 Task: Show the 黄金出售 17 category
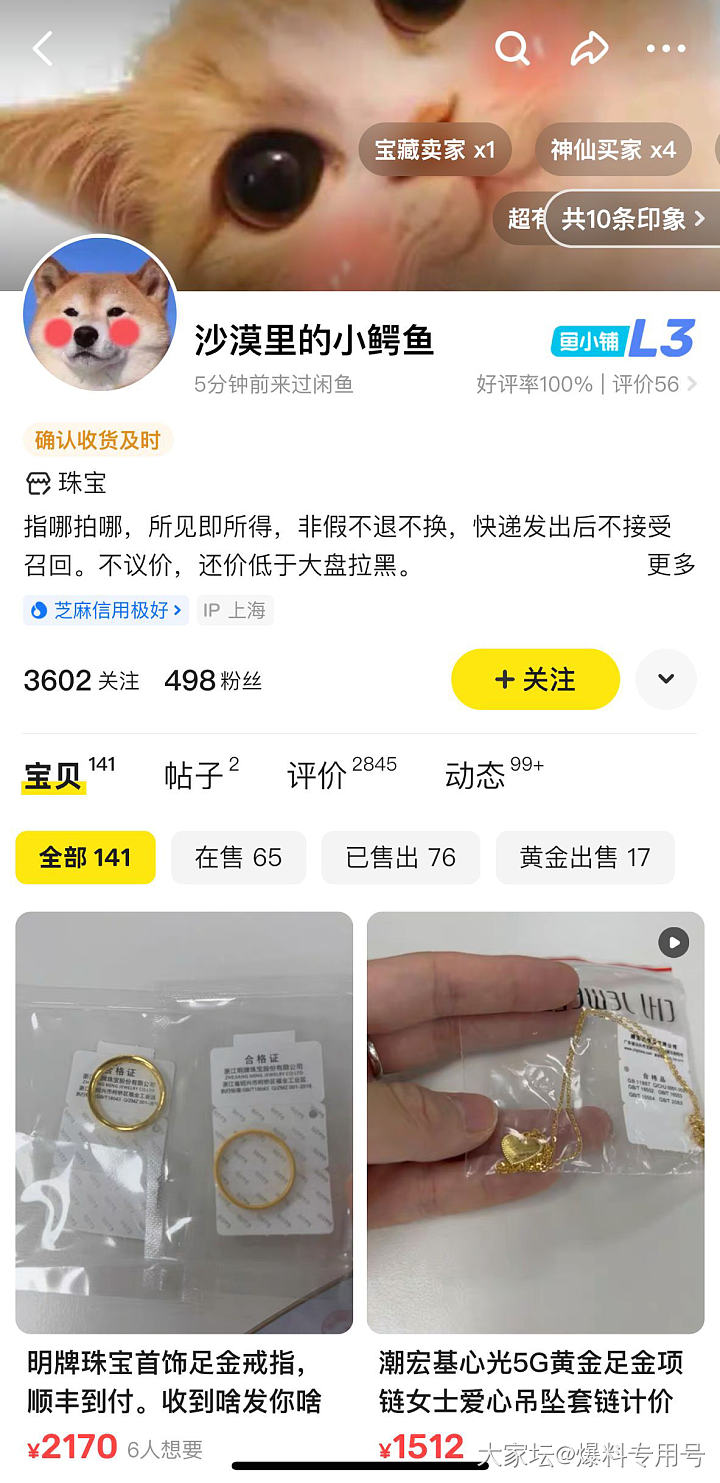pyautogui.click(x=585, y=858)
